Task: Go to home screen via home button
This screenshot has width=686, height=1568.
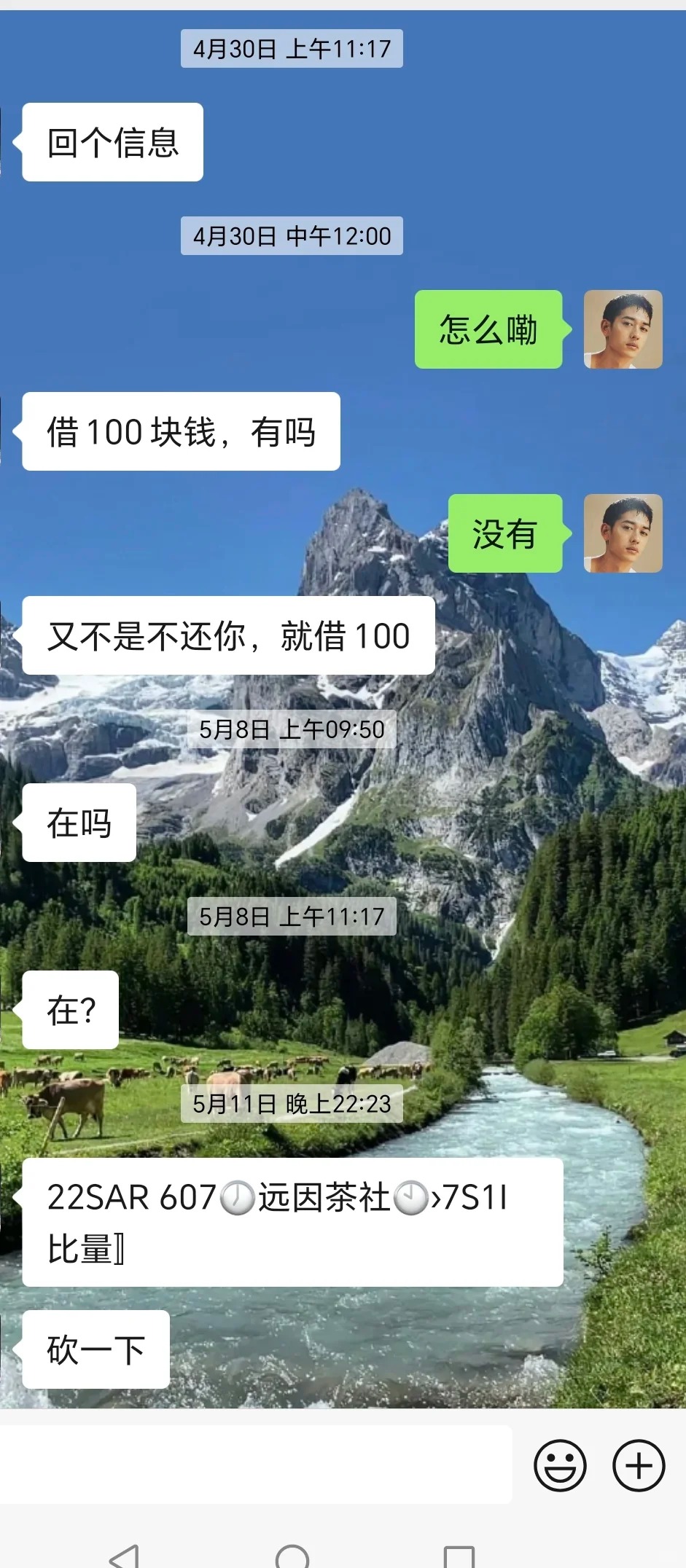Action: coord(292,1556)
